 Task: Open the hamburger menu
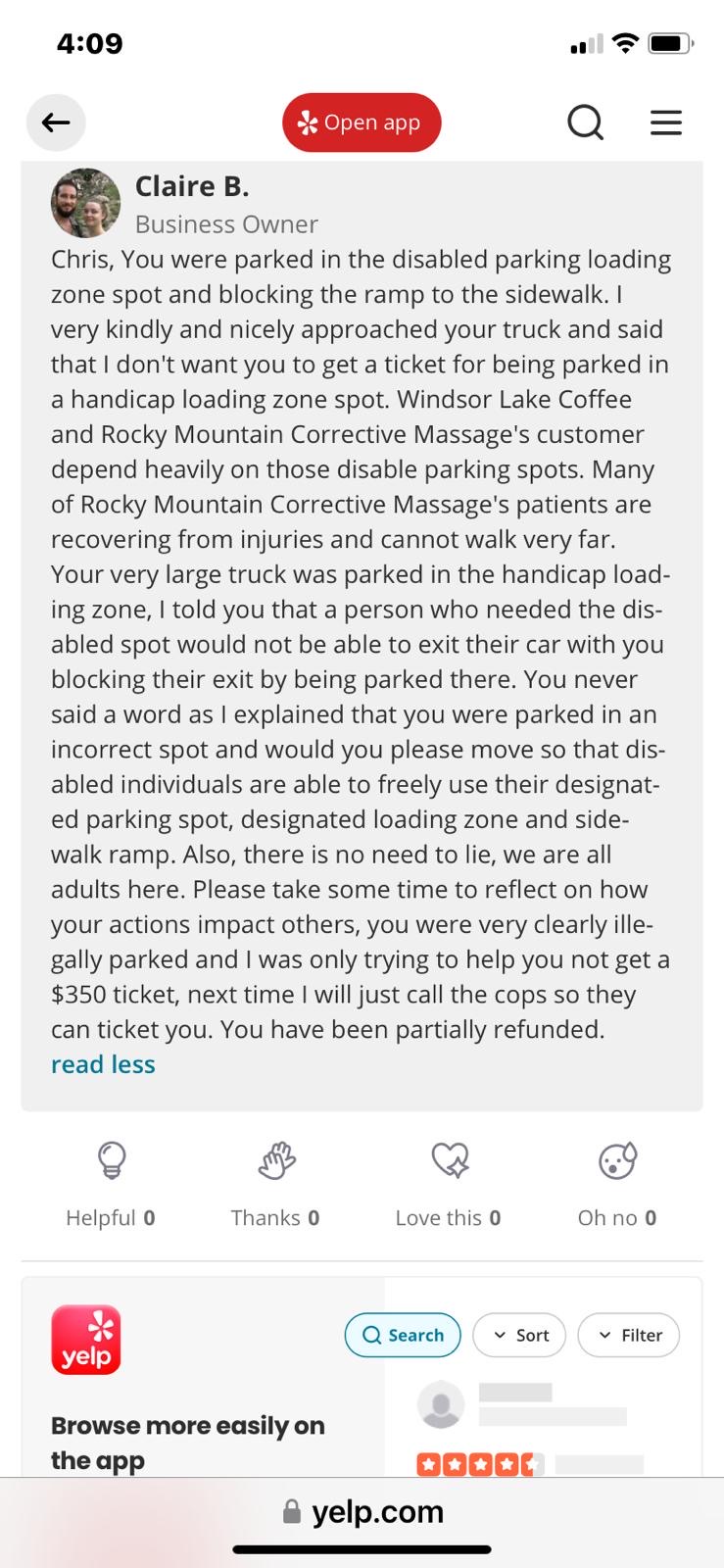click(666, 122)
